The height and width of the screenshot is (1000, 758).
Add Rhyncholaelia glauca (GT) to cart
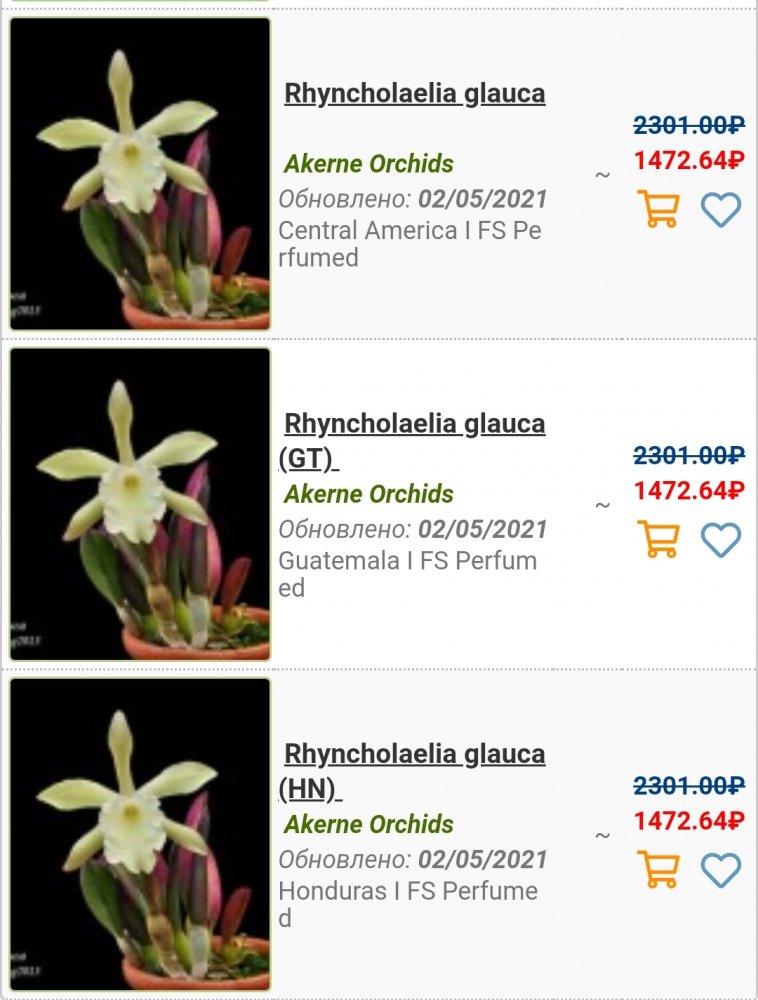point(658,539)
